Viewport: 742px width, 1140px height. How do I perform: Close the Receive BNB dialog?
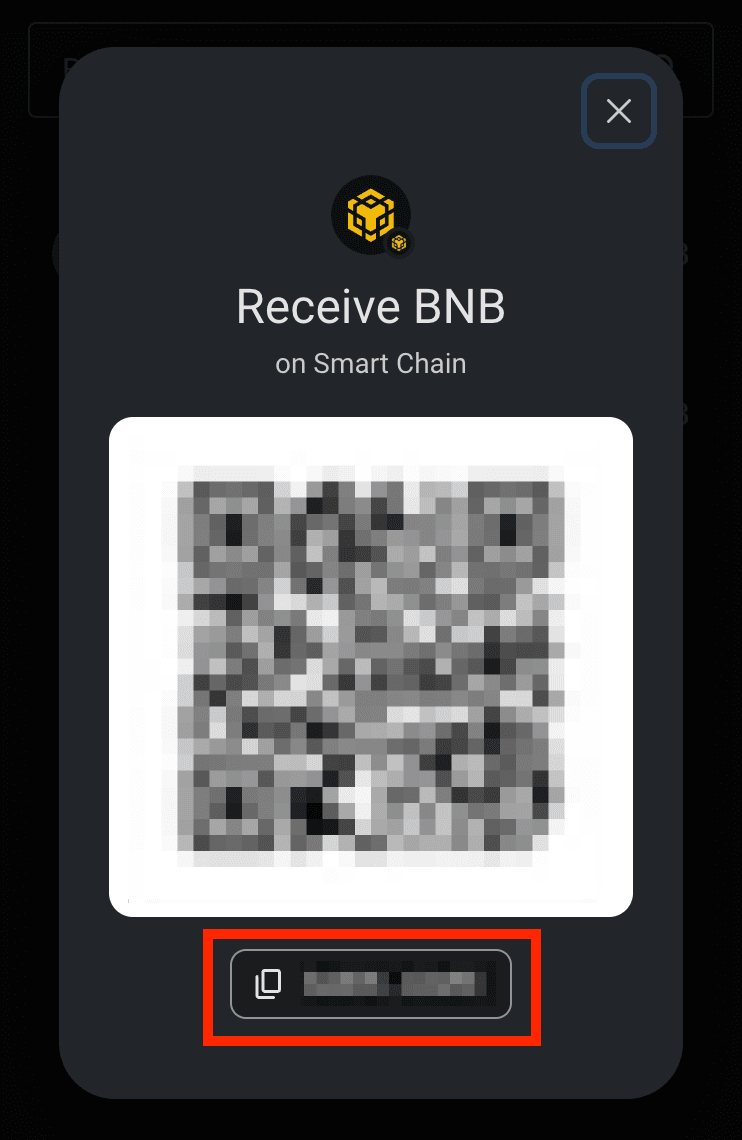[619, 111]
